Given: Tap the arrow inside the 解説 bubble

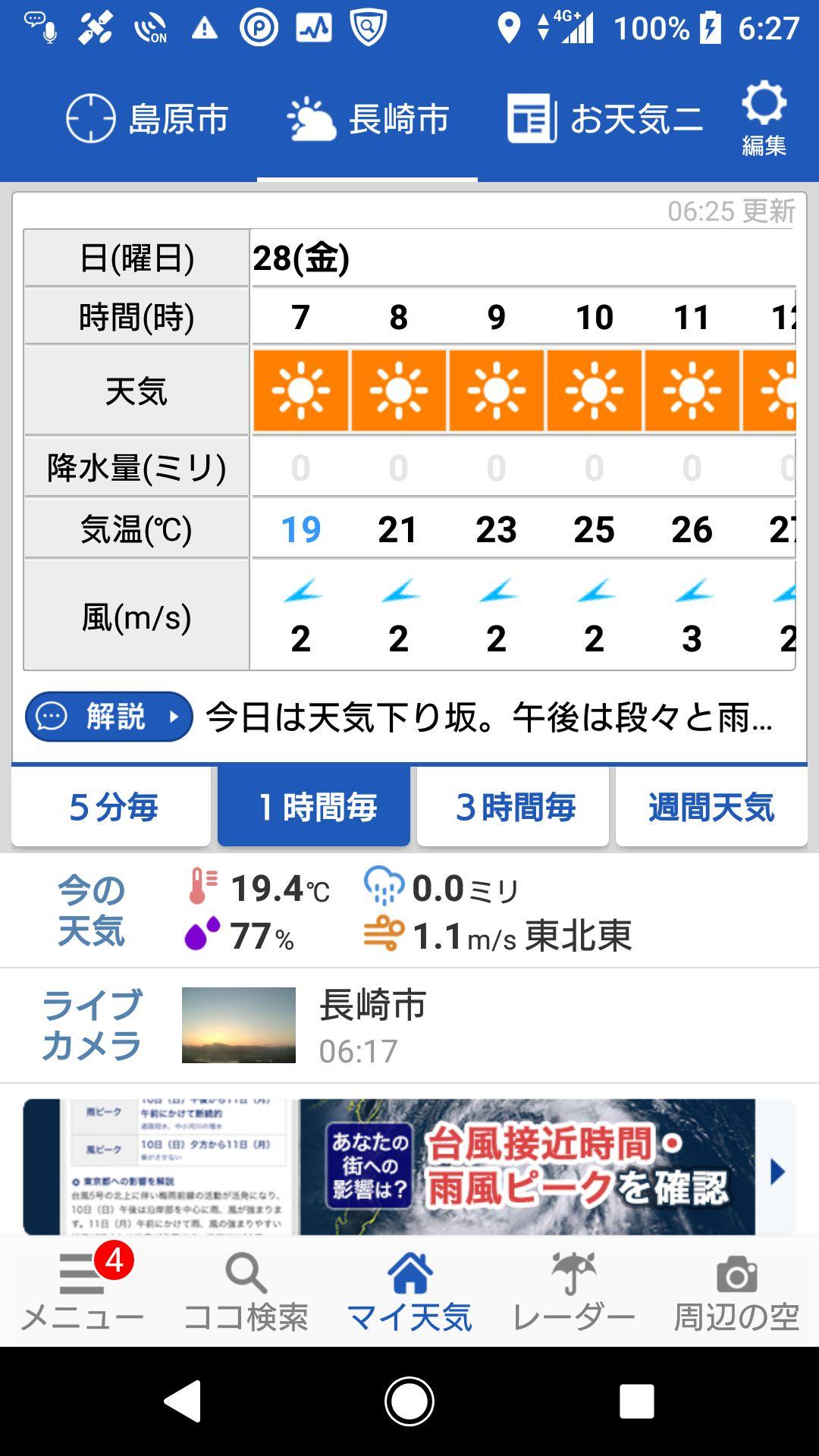Looking at the screenshot, I should coord(173,718).
